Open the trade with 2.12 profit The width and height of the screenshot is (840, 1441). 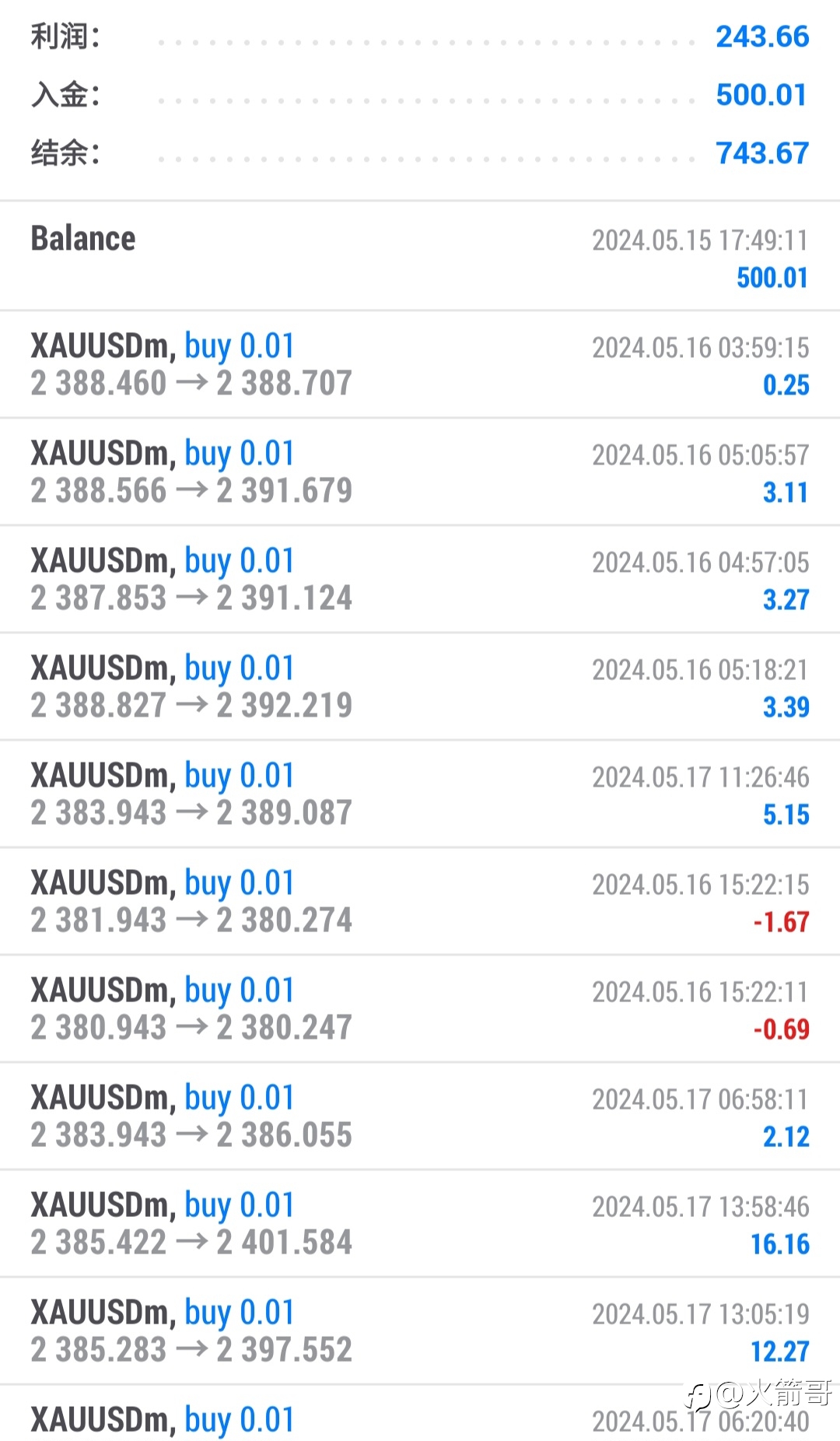coord(420,1116)
